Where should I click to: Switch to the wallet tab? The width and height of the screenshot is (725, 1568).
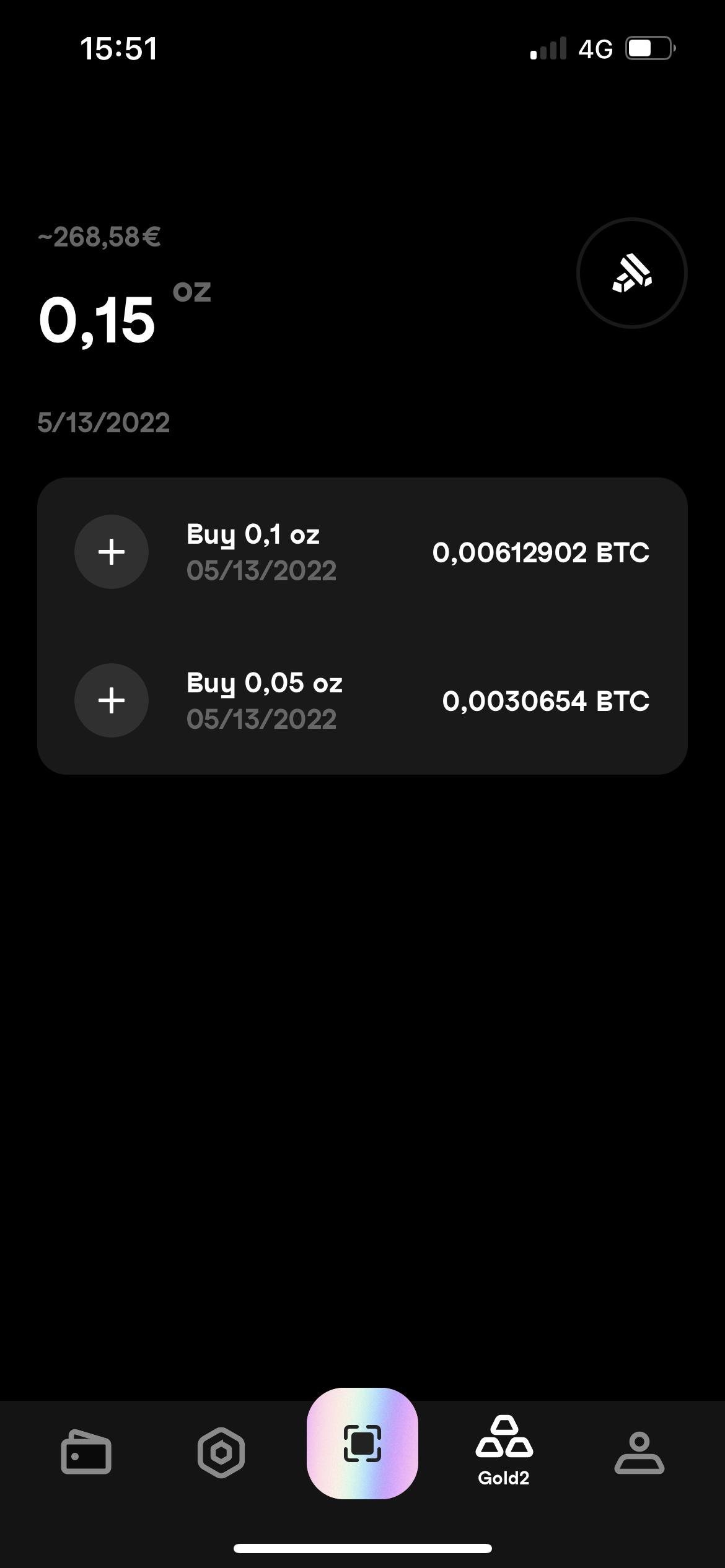point(86,1452)
